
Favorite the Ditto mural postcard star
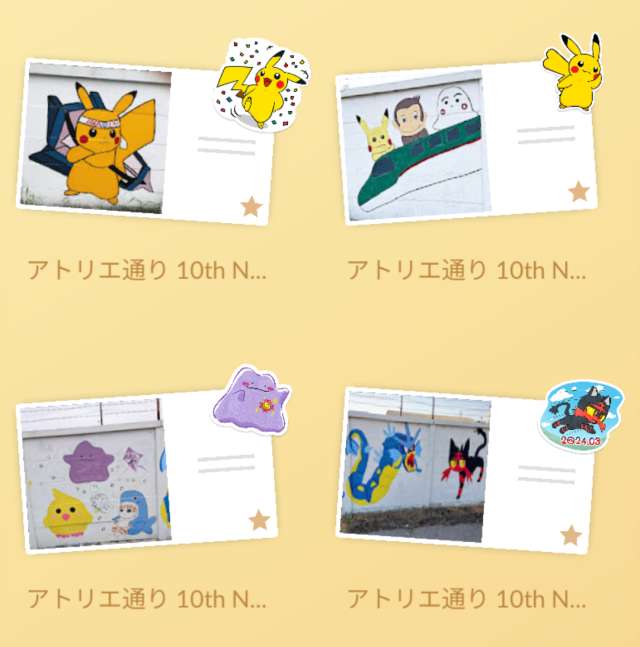tap(259, 520)
